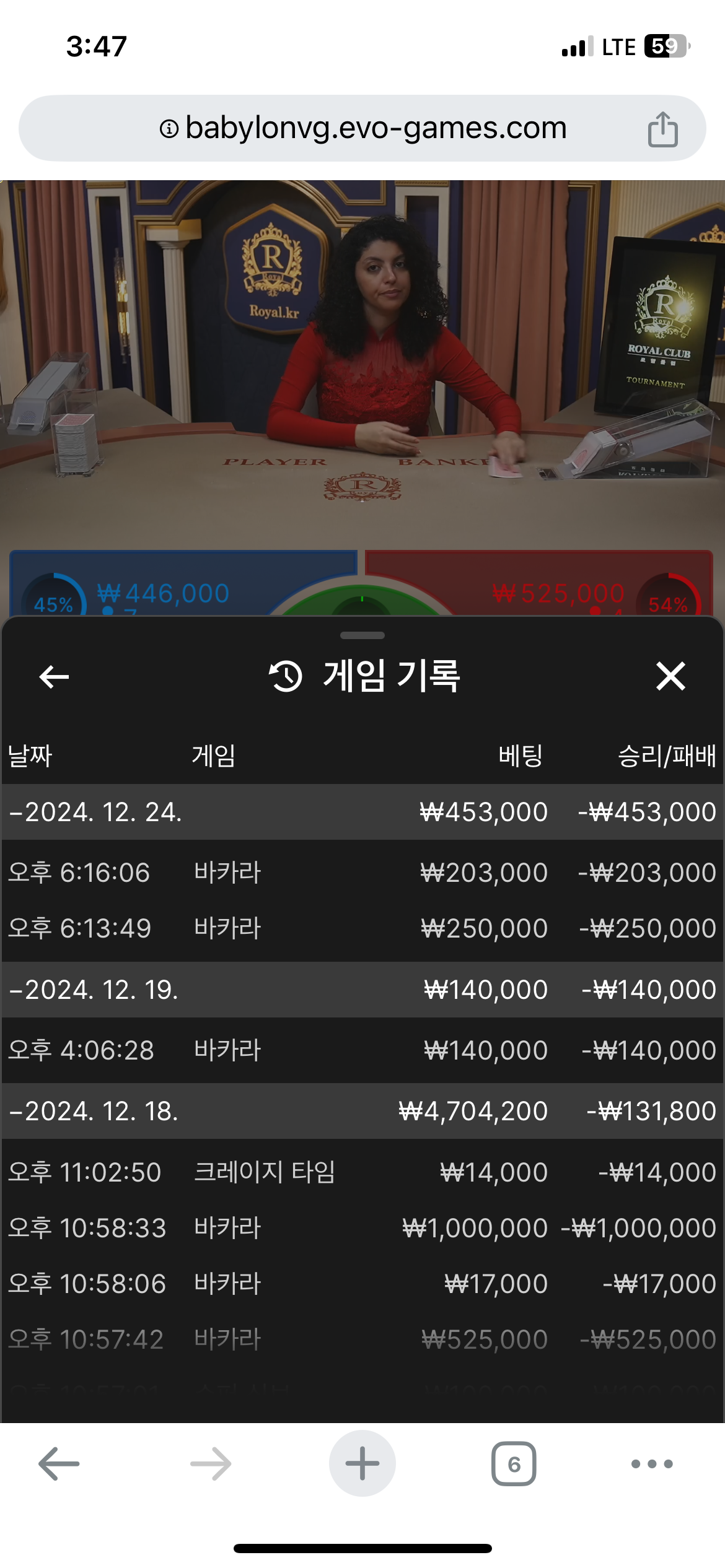Open the 오후 10:58:06 바카라 record

(x=362, y=1284)
